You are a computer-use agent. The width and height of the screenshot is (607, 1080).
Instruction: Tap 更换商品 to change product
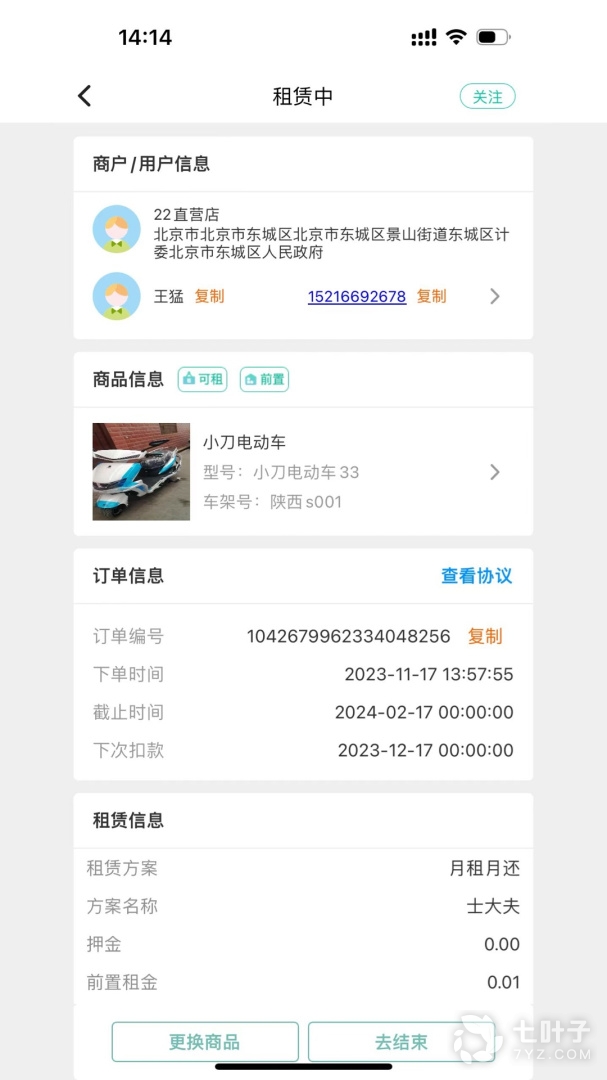click(205, 1042)
